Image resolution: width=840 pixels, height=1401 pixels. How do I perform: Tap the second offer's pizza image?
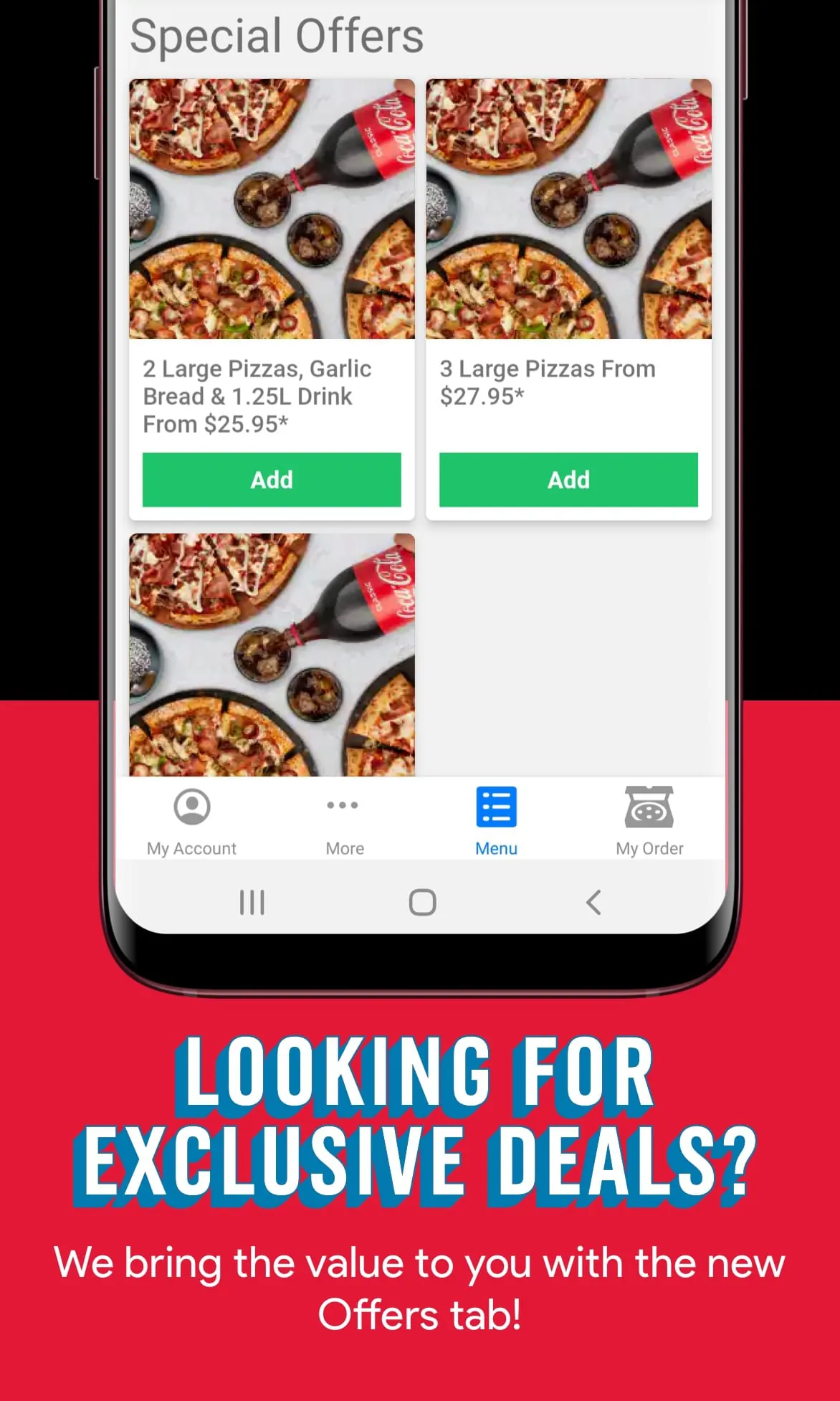(x=569, y=212)
